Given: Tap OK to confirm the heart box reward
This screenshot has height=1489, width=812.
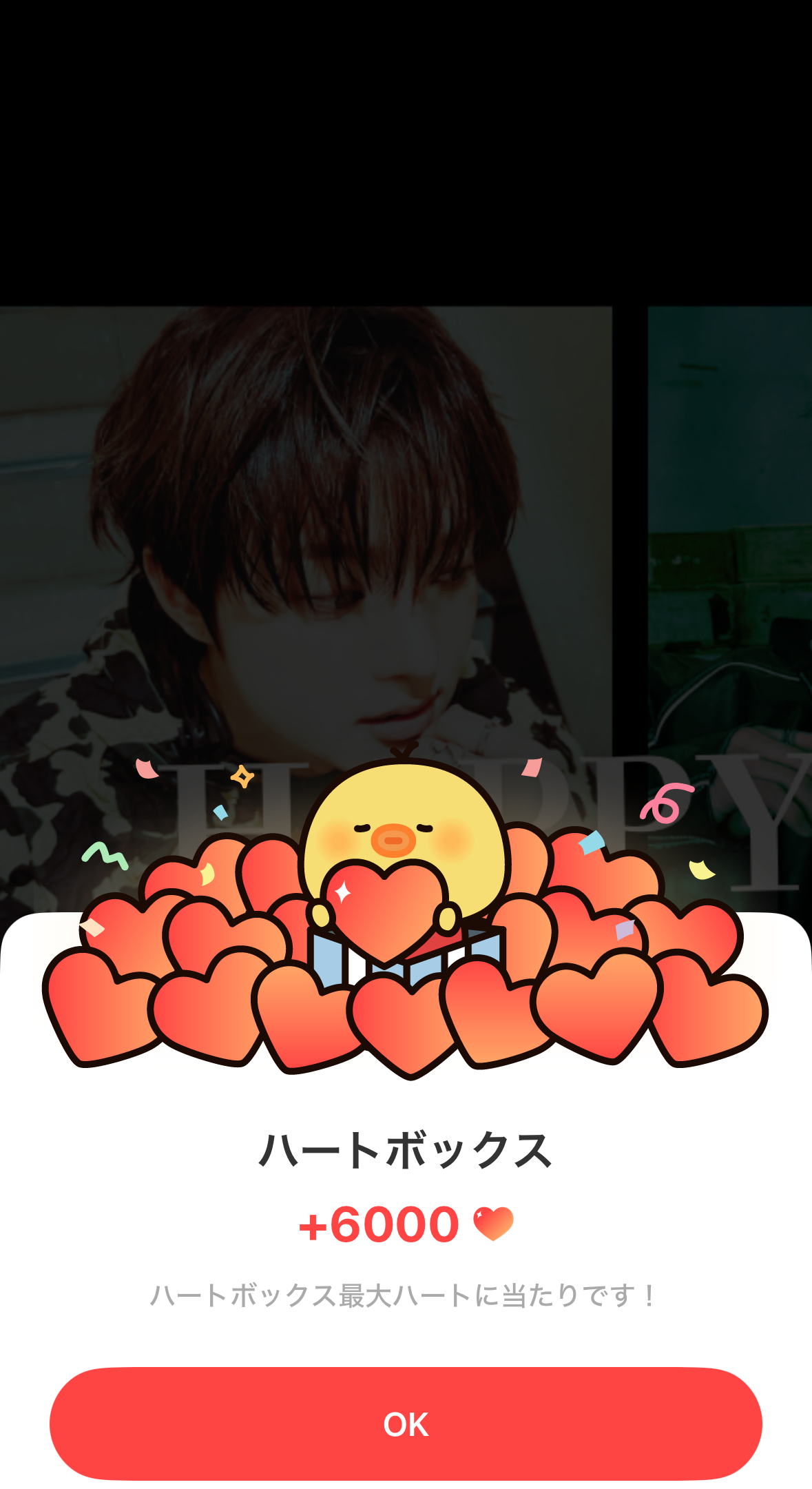Looking at the screenshot, I should [406, 1424].
